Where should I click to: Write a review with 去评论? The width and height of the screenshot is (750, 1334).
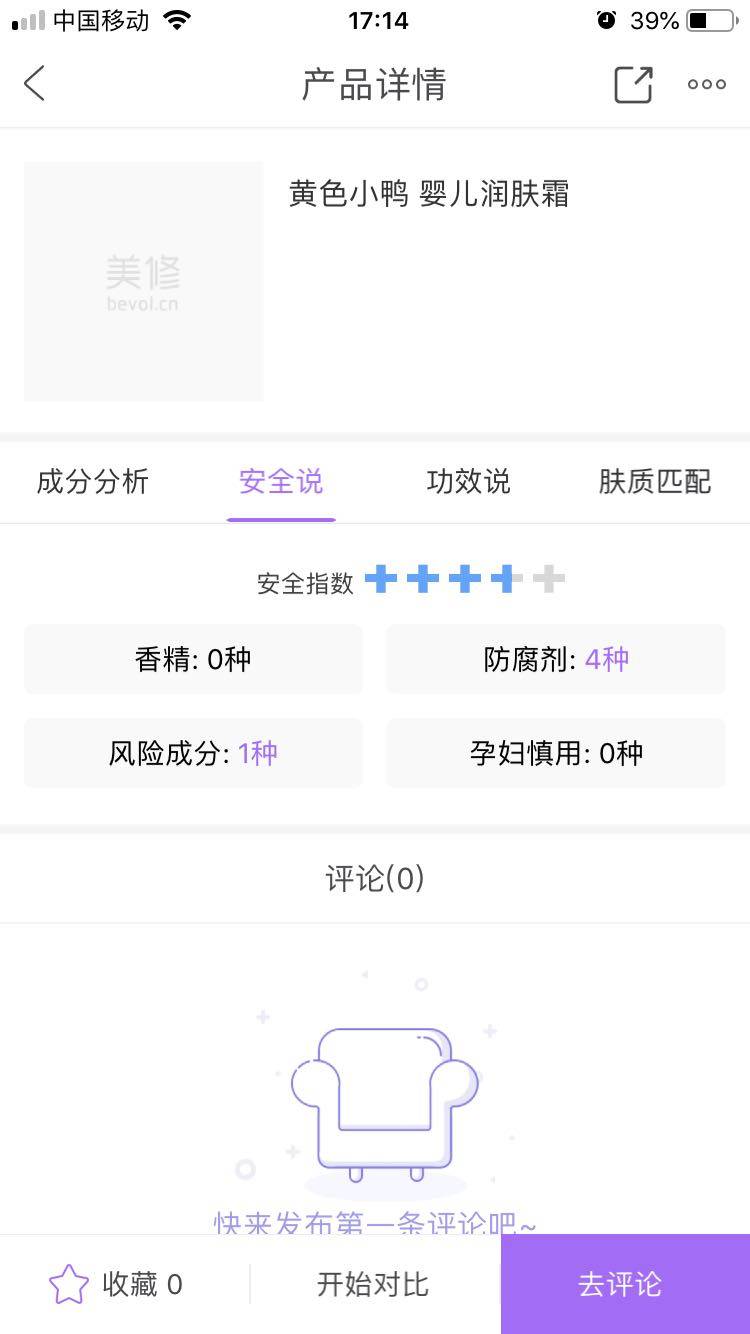(x=621, y=1284)
